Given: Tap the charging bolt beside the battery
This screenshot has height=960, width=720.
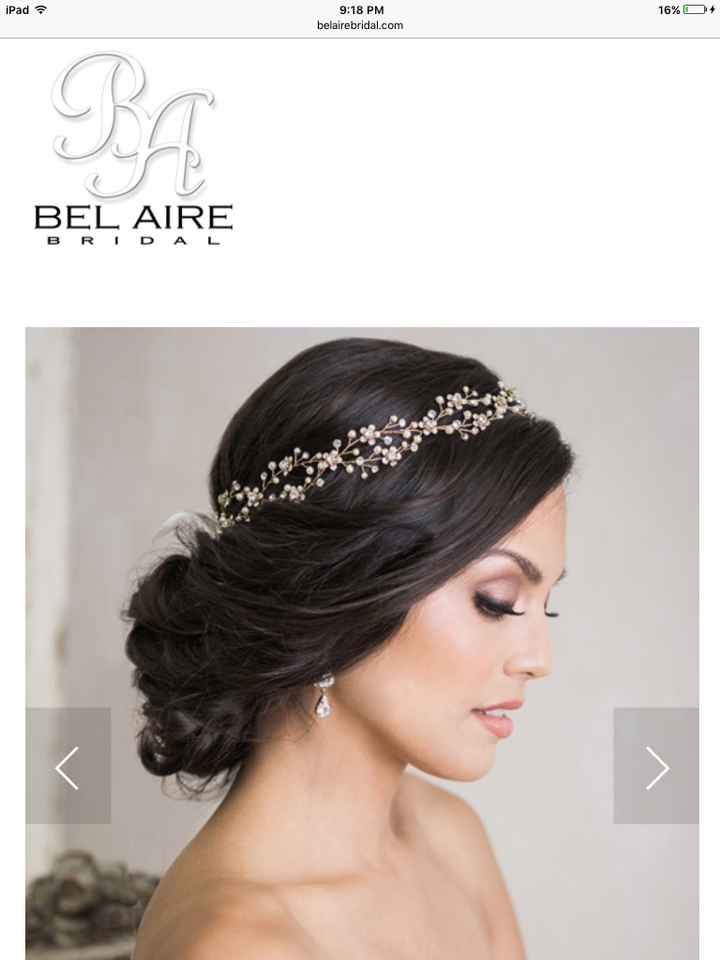Looking at the screenshot, I should tap(712, 9).
